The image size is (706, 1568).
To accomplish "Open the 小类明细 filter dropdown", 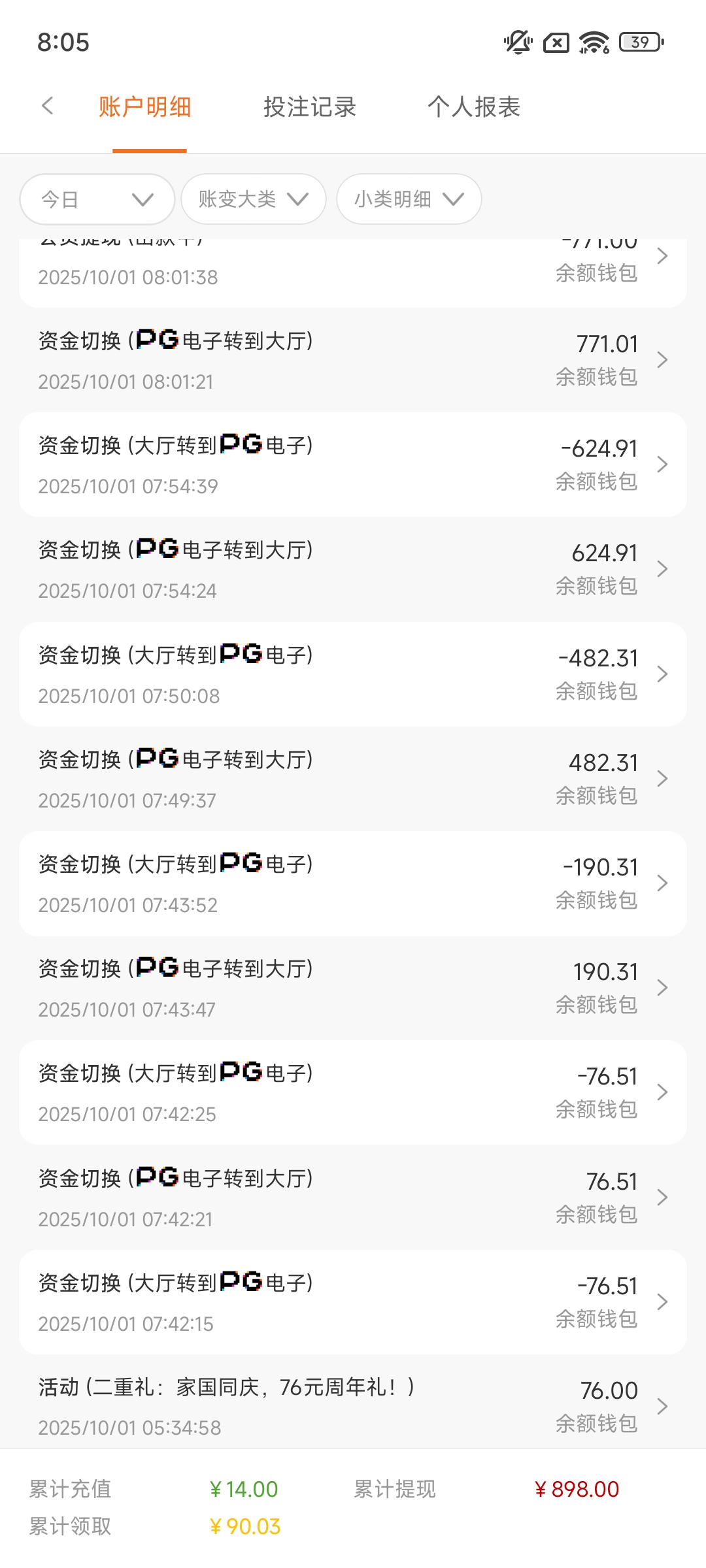I will tap(409, 199).
